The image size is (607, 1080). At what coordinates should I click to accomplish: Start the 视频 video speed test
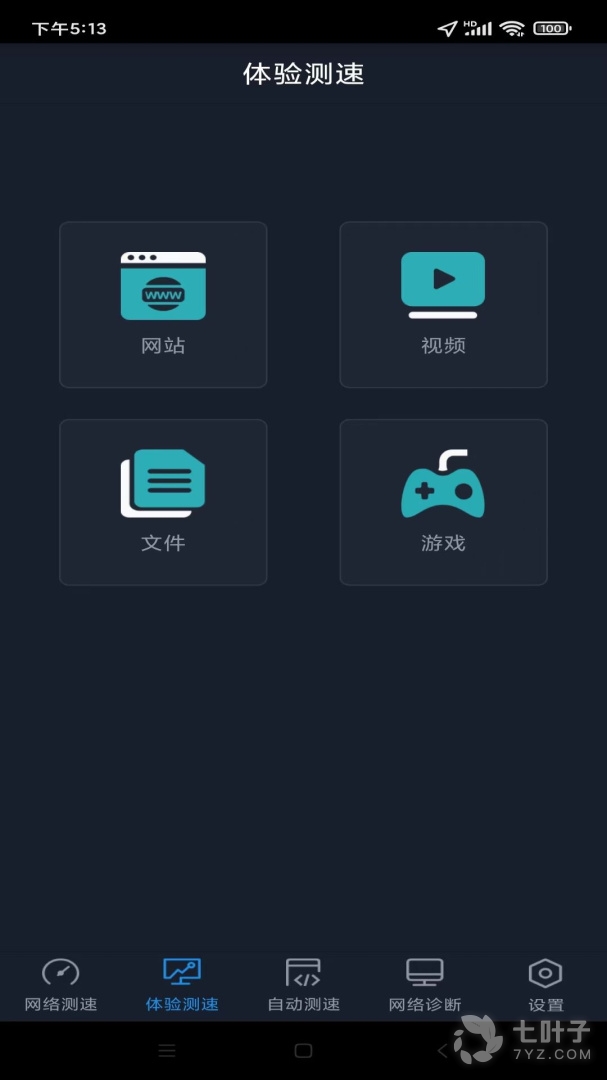(443, 304)
